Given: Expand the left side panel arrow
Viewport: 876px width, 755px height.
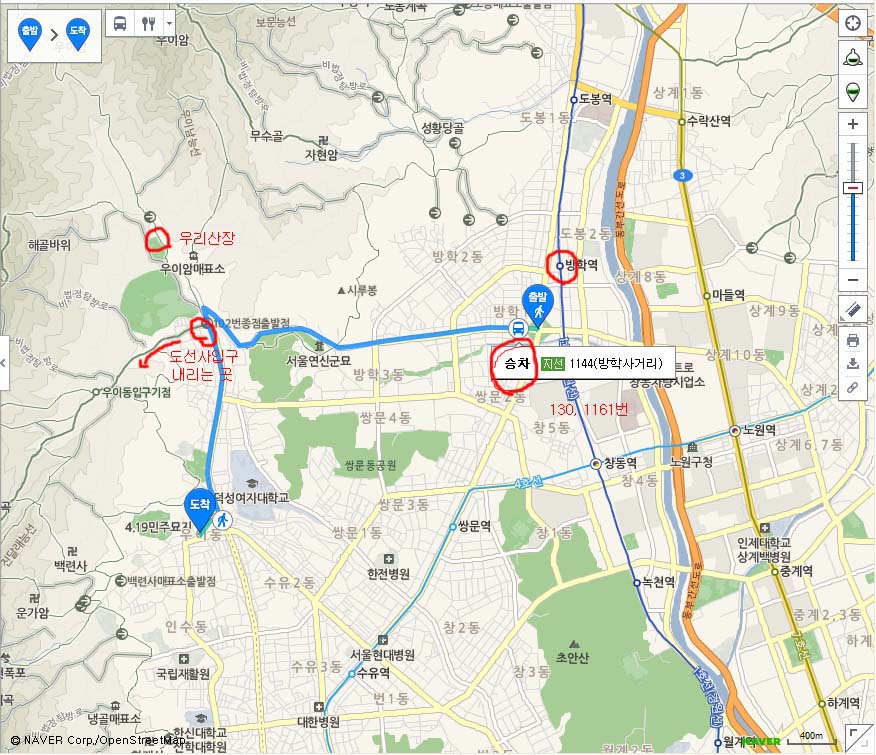Looking at the screenshot, I should (5, 352).
